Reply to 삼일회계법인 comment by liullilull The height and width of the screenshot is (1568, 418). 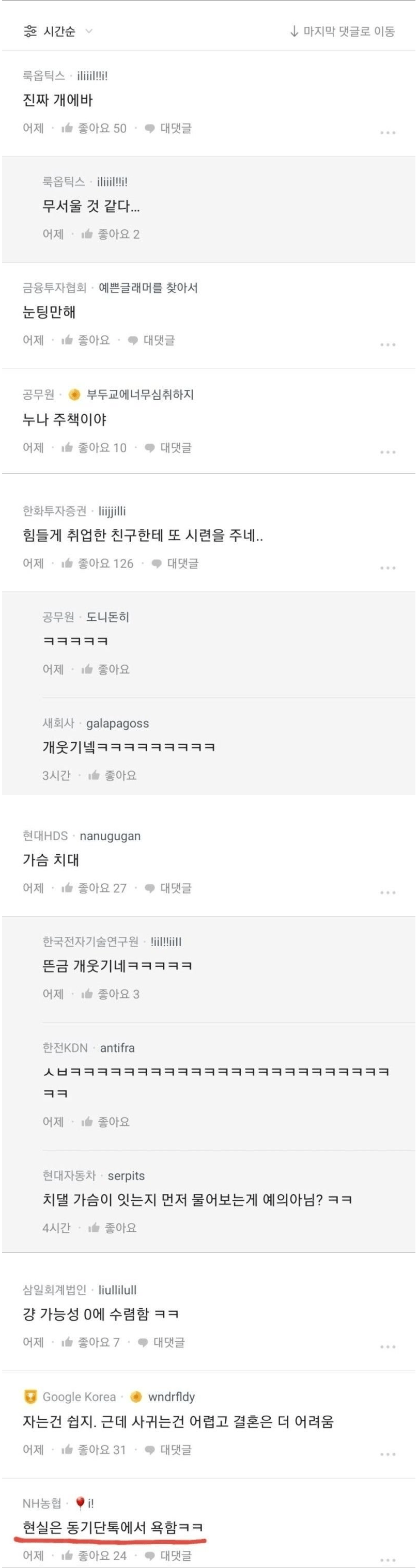162,1342
